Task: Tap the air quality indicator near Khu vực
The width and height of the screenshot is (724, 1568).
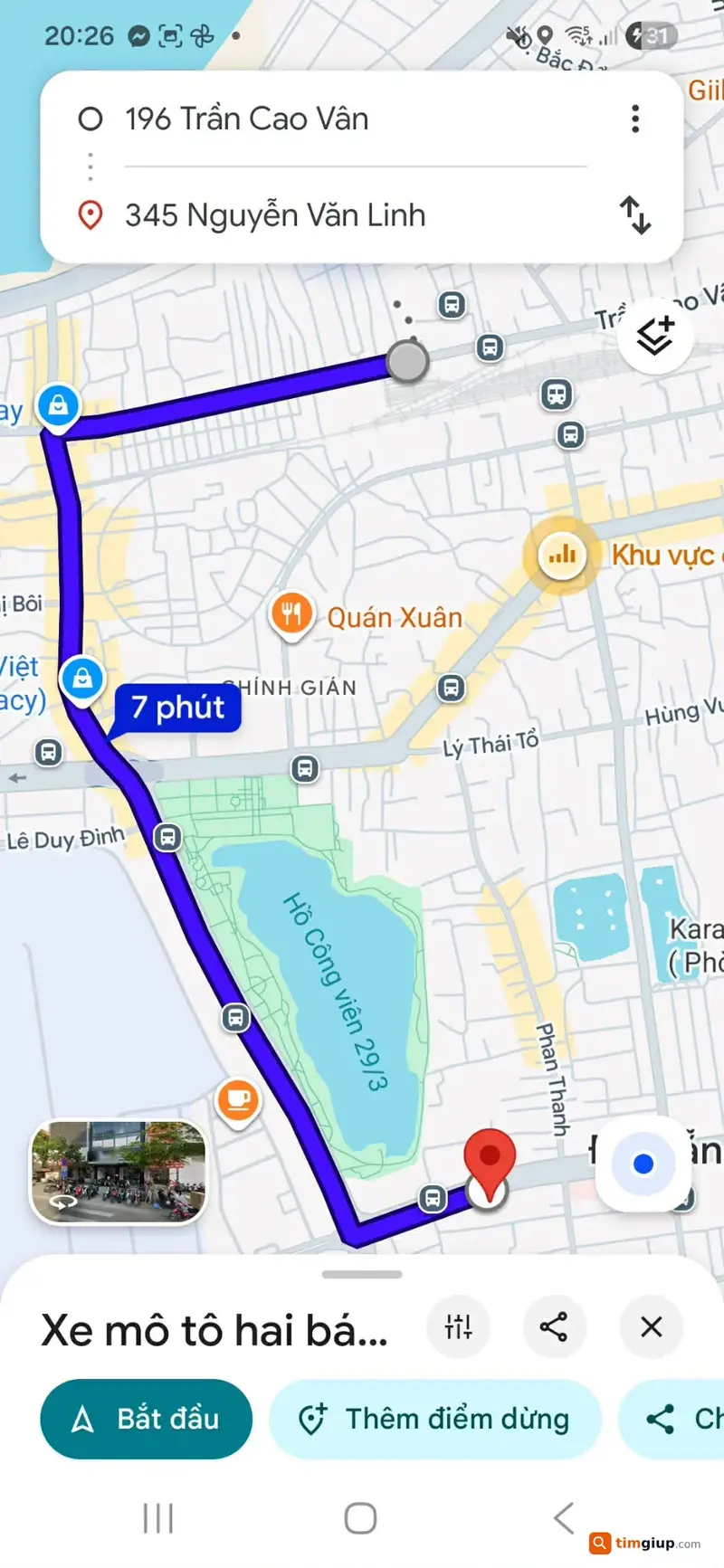Action: coord(561,555)
